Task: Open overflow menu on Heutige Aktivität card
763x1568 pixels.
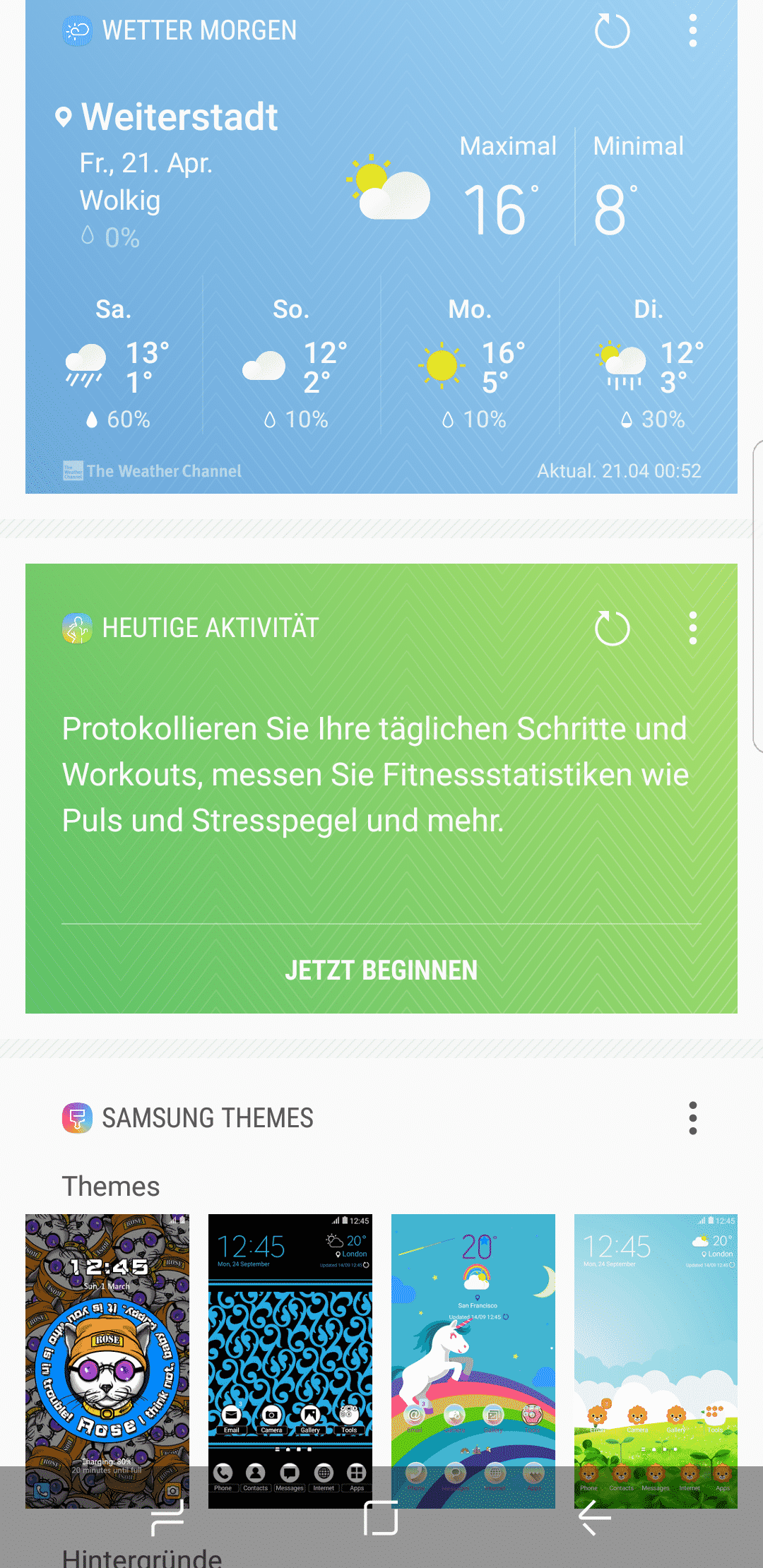Action: 693,628
